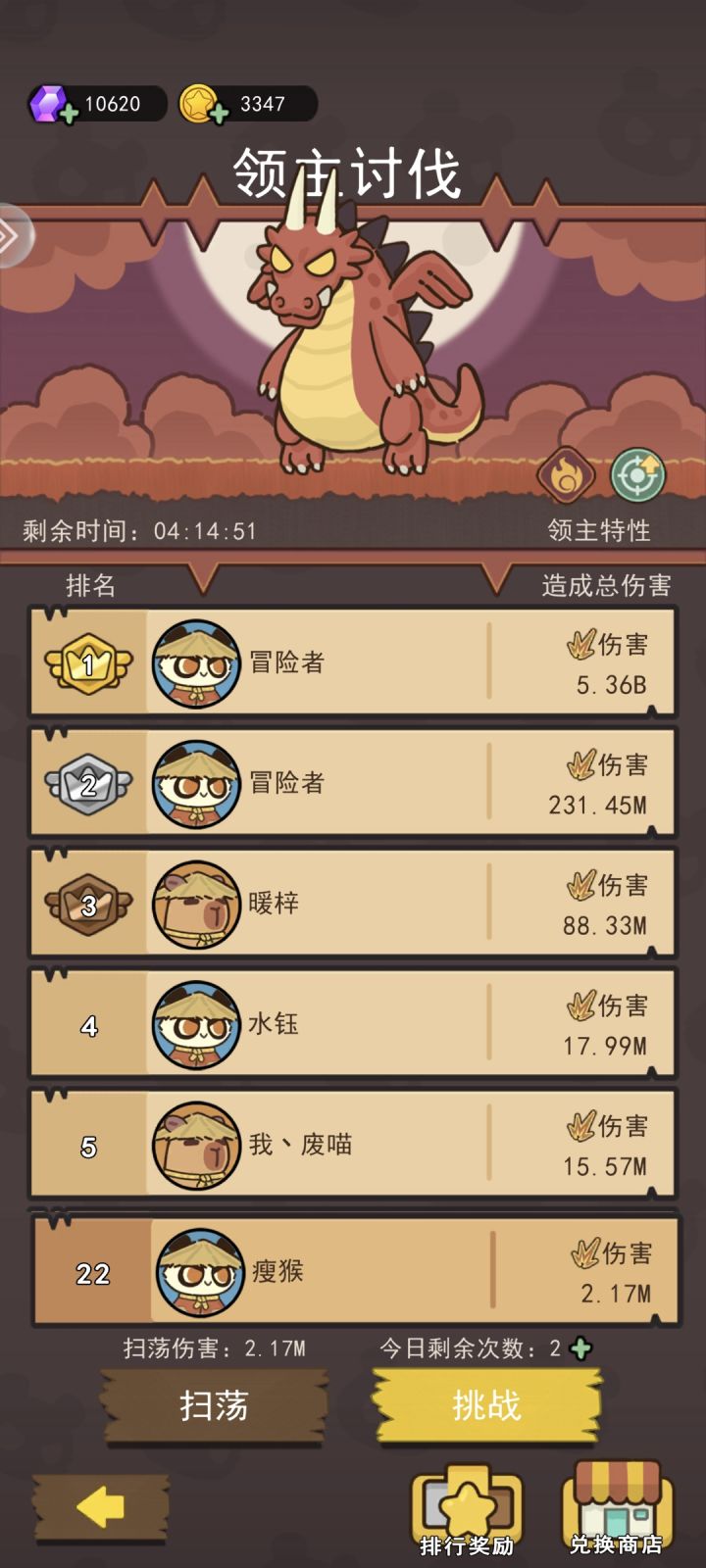Viewport: 706px width, 1568px height.
Task: Click the gold rank 1 medal badge
Action: pyautogui.click(x=87, y=662)
